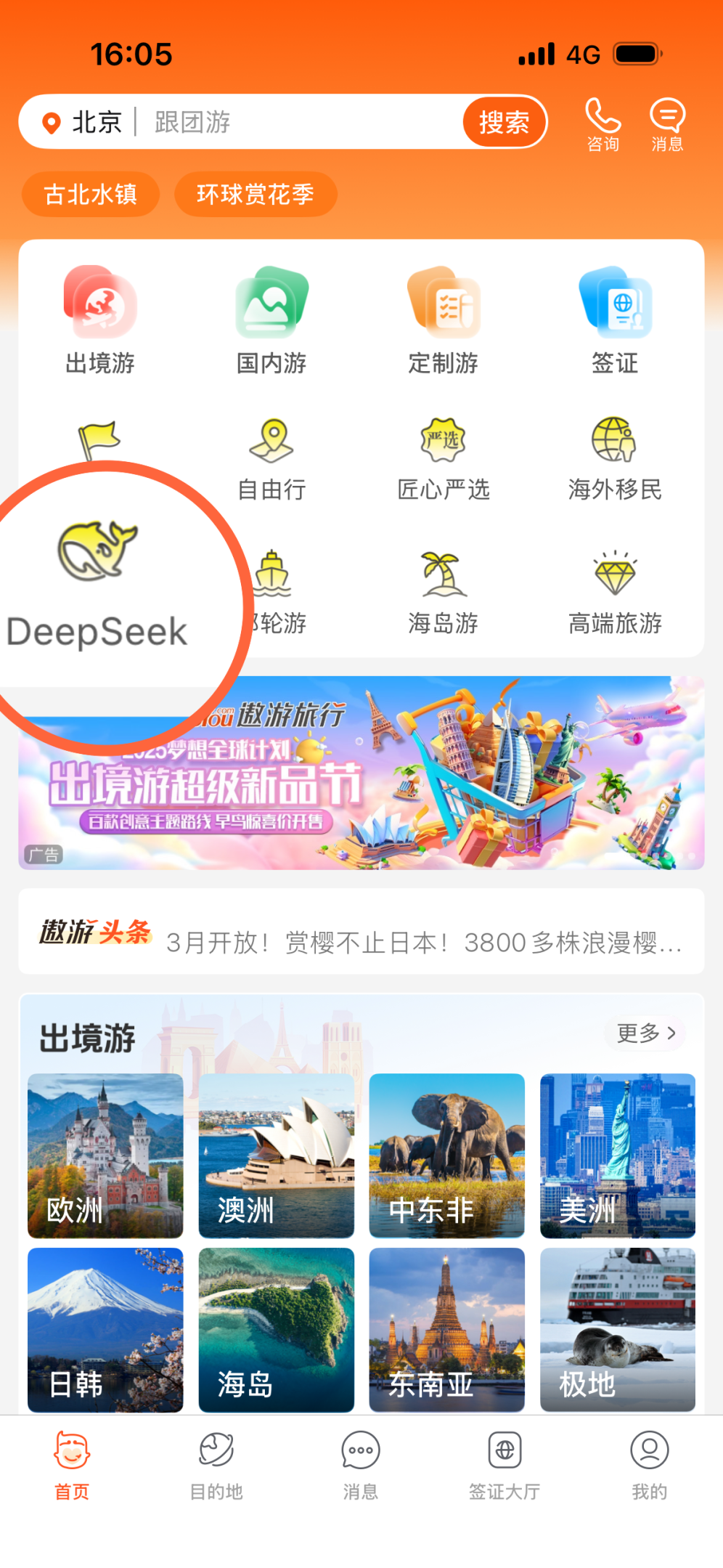Image resolution: width=723 pixels, height=1568 pixels.
Task: Launch the DeepSeek entry
Action: 97,581
